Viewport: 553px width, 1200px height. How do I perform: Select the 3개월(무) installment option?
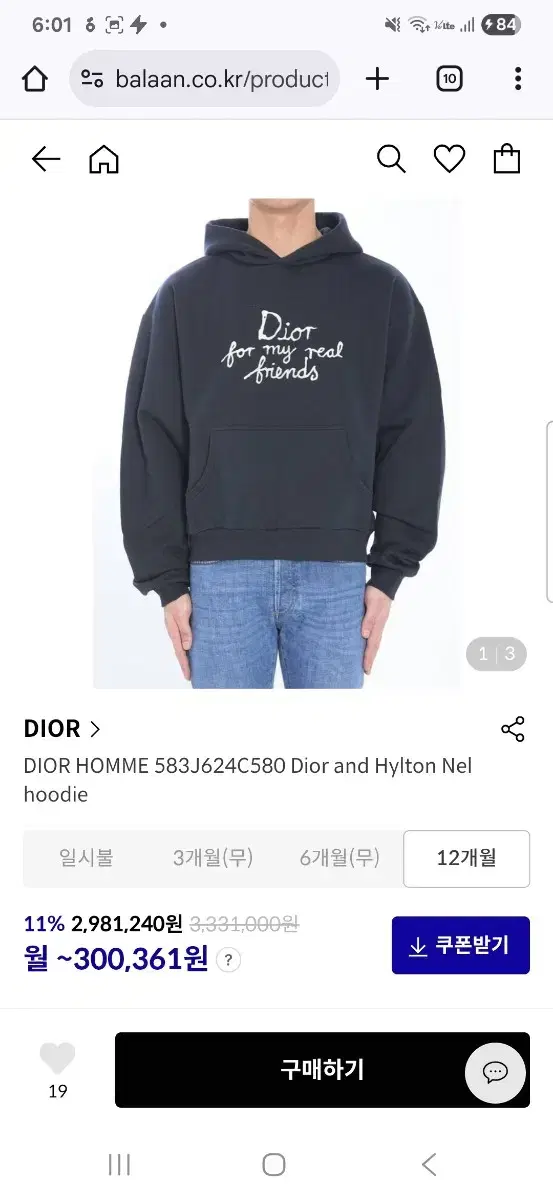pos(213,858)
